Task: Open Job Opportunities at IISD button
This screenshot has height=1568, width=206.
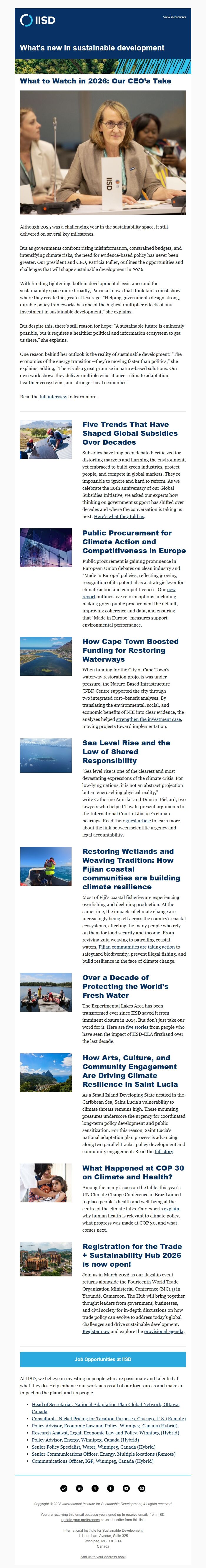Action: click(103, 1359)
